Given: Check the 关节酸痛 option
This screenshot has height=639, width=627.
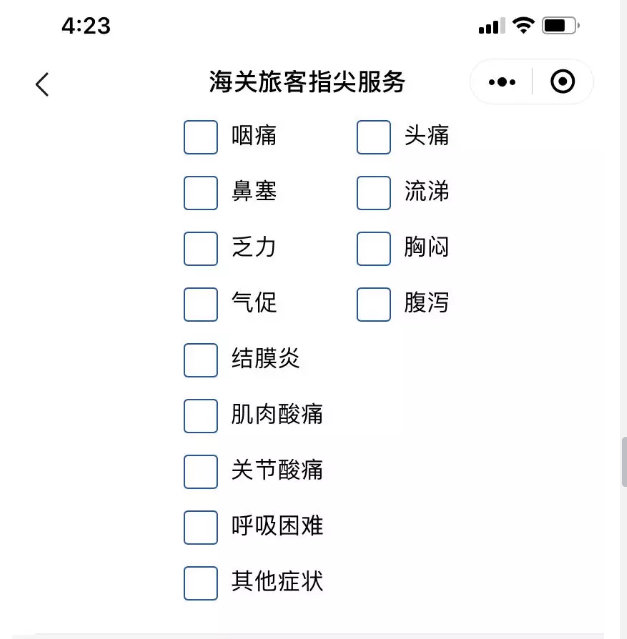Looking at the screenshot, I should pyautogui.click(x=201, y=471).
